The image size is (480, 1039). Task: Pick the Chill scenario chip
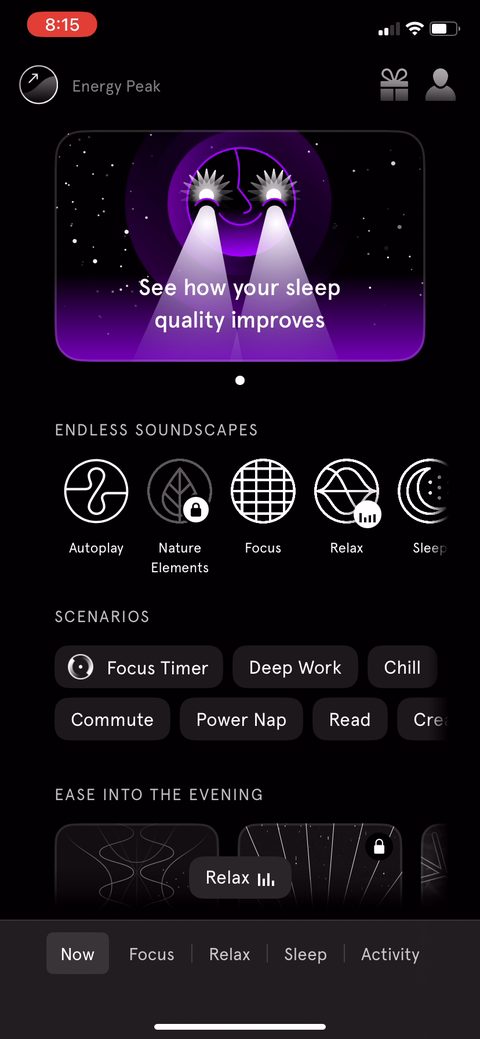point(402,667)
